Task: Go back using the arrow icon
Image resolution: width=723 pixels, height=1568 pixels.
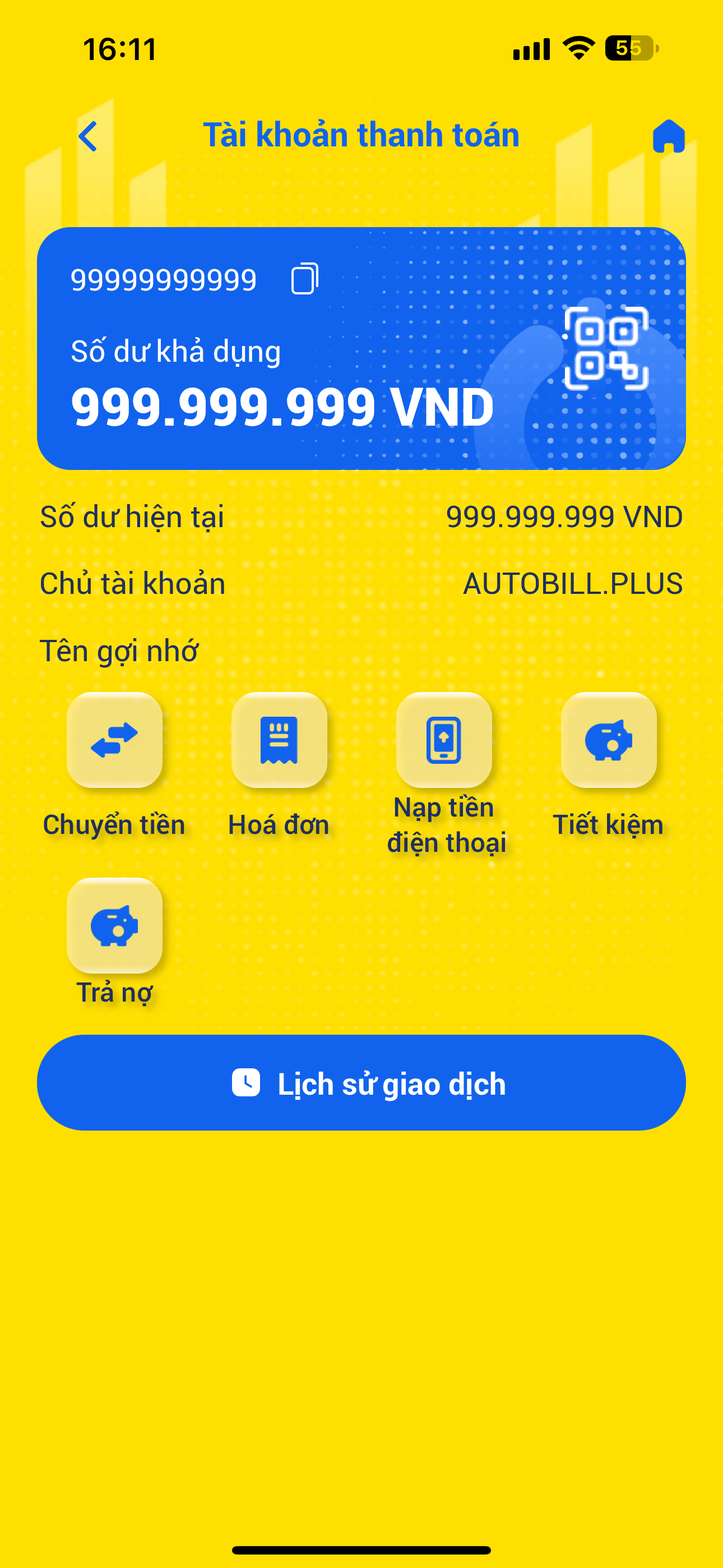Action: (88, 136)
